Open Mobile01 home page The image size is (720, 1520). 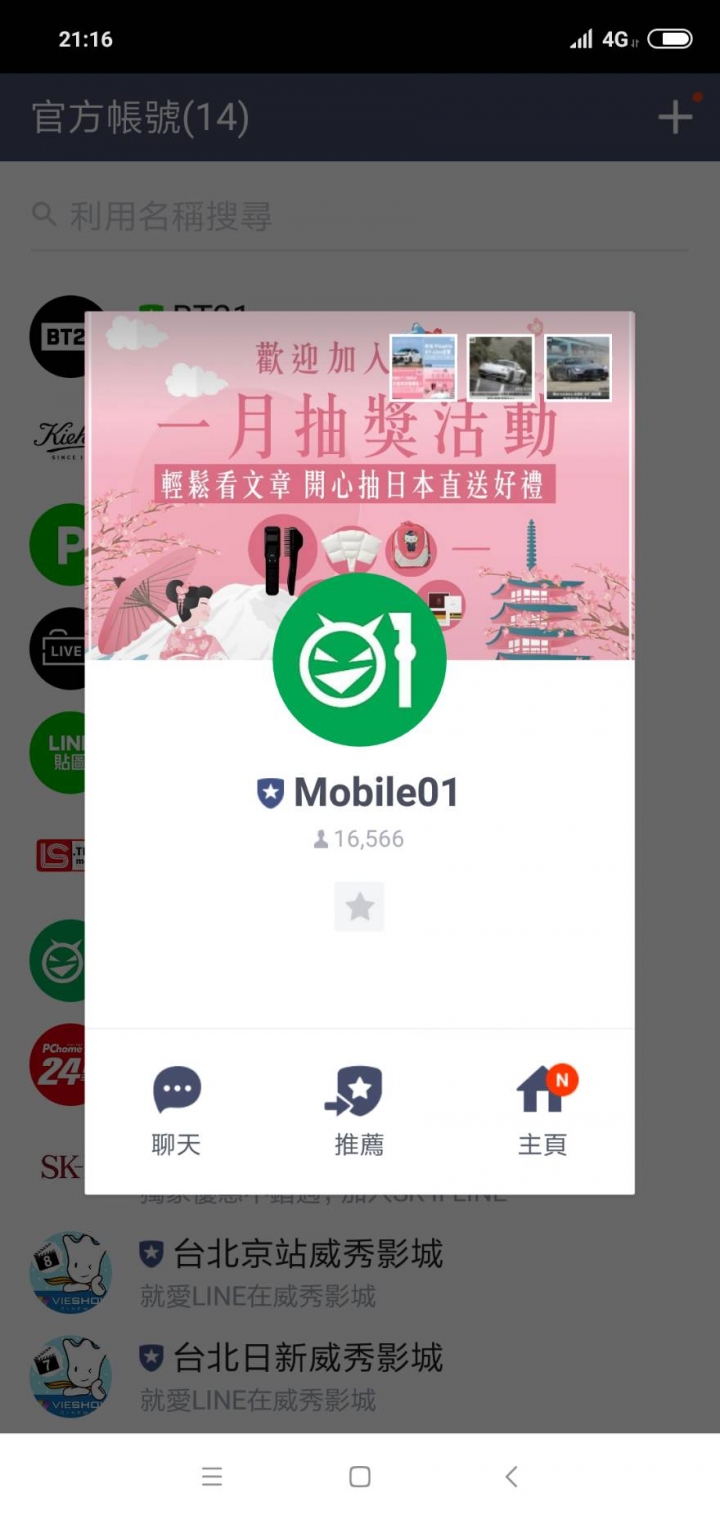click(x=543, y=1110)
